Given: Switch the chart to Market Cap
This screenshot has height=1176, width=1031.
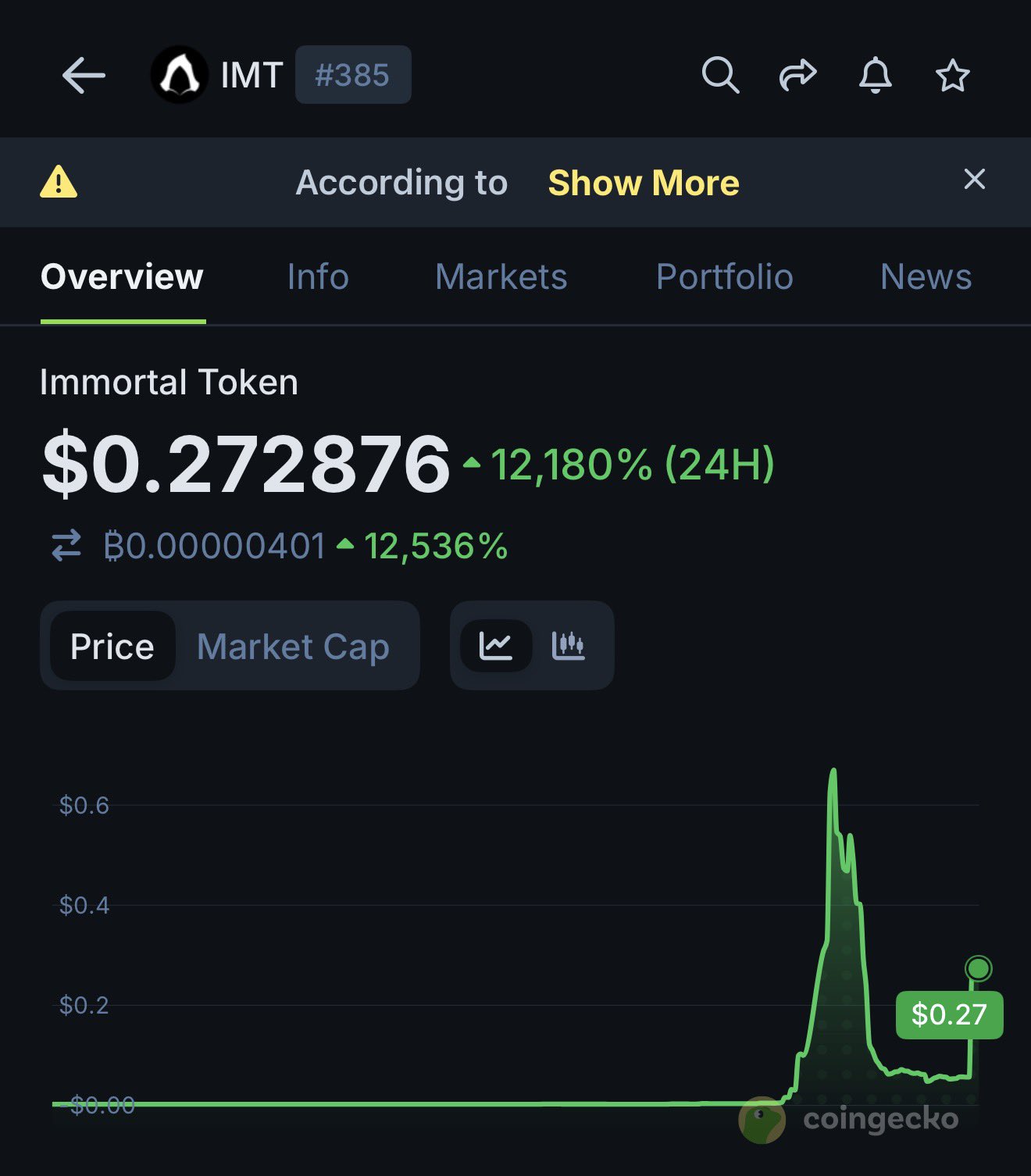Looking at the screenshot, I should (x=293, y=647).
